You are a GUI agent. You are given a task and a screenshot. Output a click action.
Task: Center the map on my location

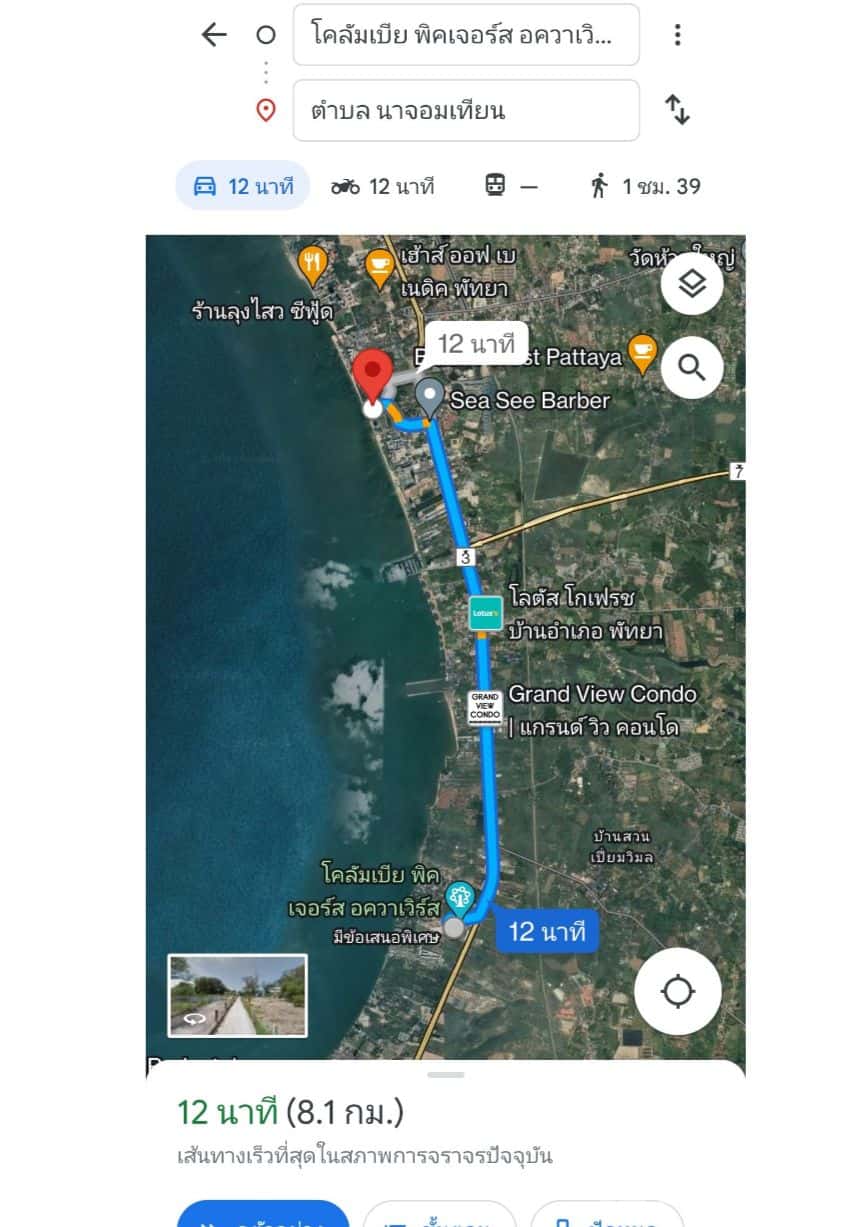pyautogui.click(x=677, y=991)
